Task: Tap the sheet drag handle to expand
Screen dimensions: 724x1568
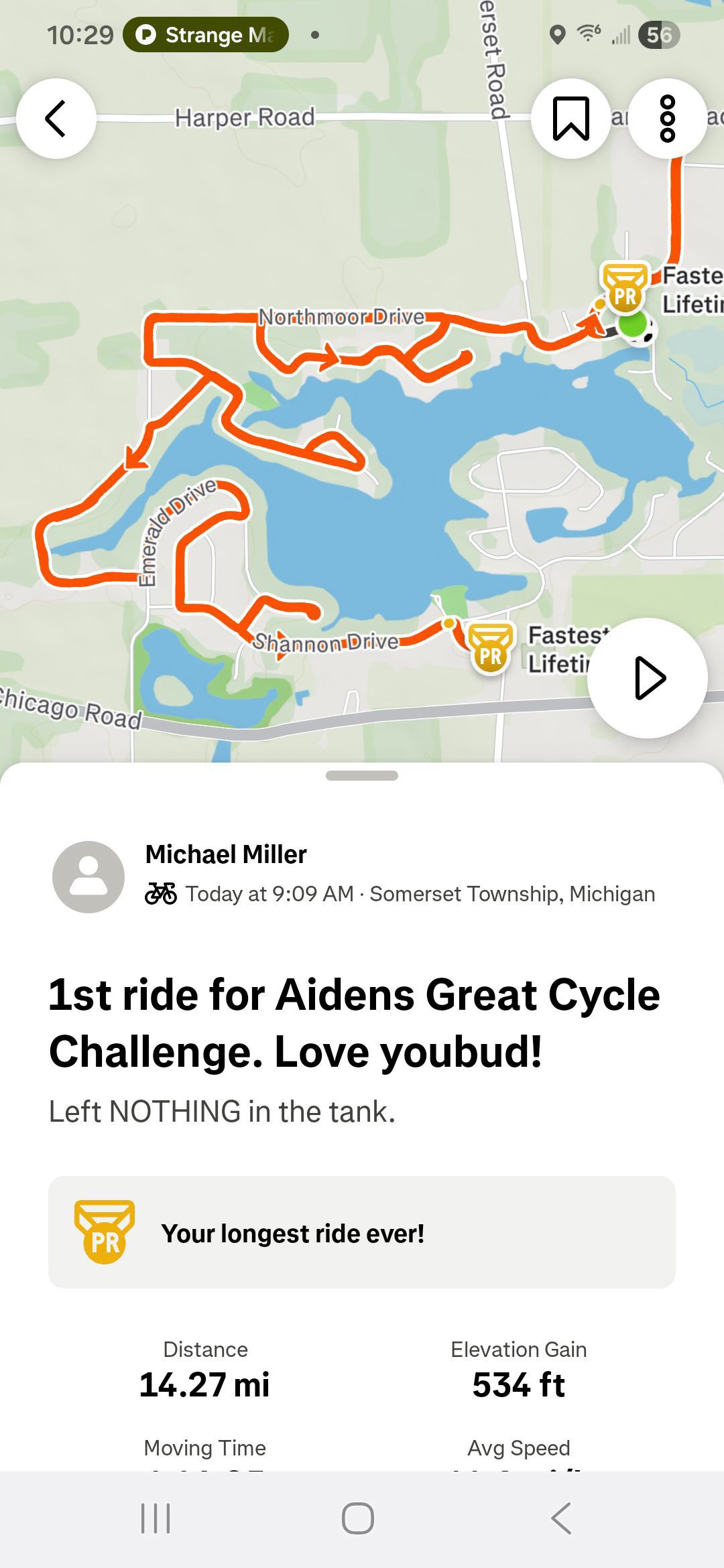Action: [x=362, y=775]
